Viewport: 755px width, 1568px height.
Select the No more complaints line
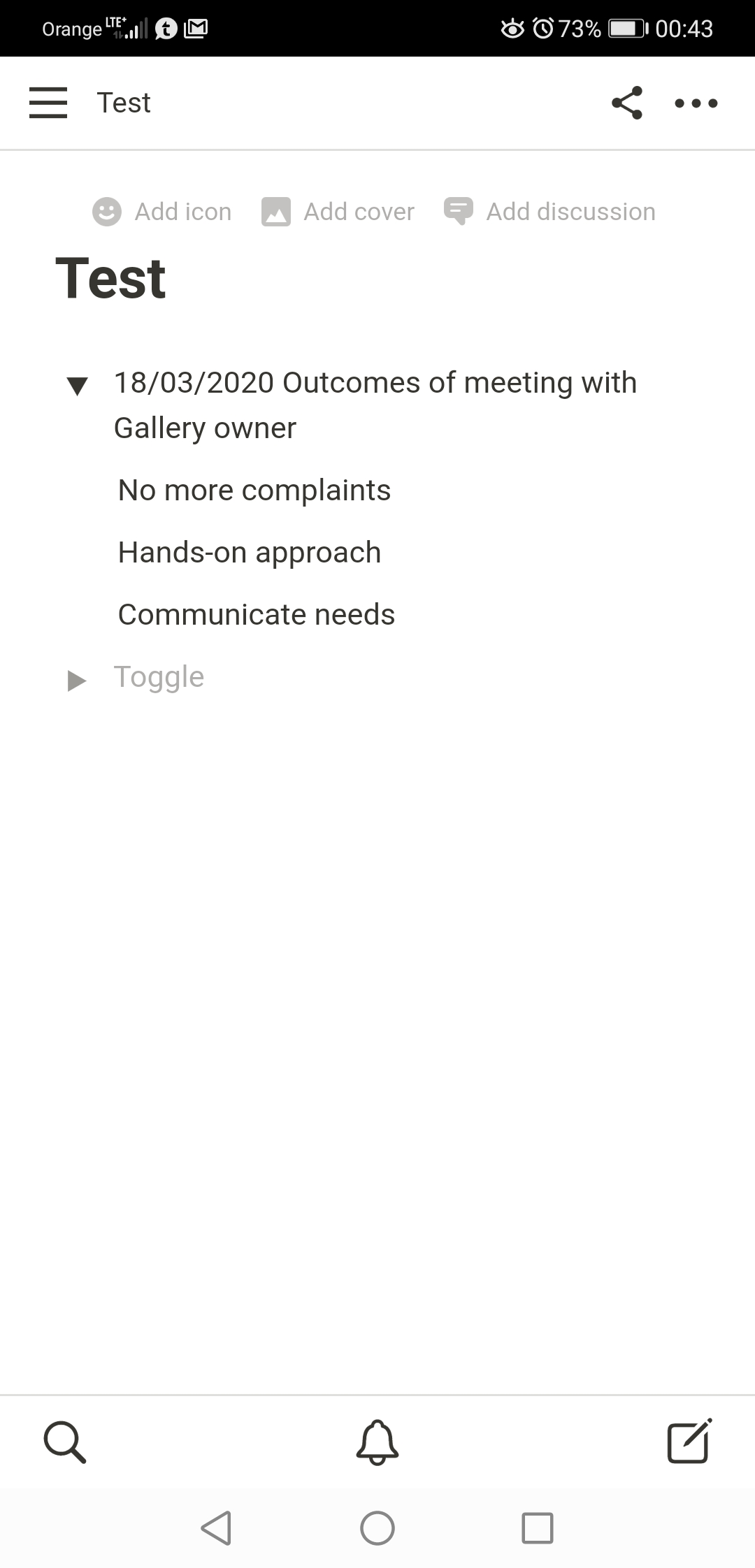(x=254, y=490)
